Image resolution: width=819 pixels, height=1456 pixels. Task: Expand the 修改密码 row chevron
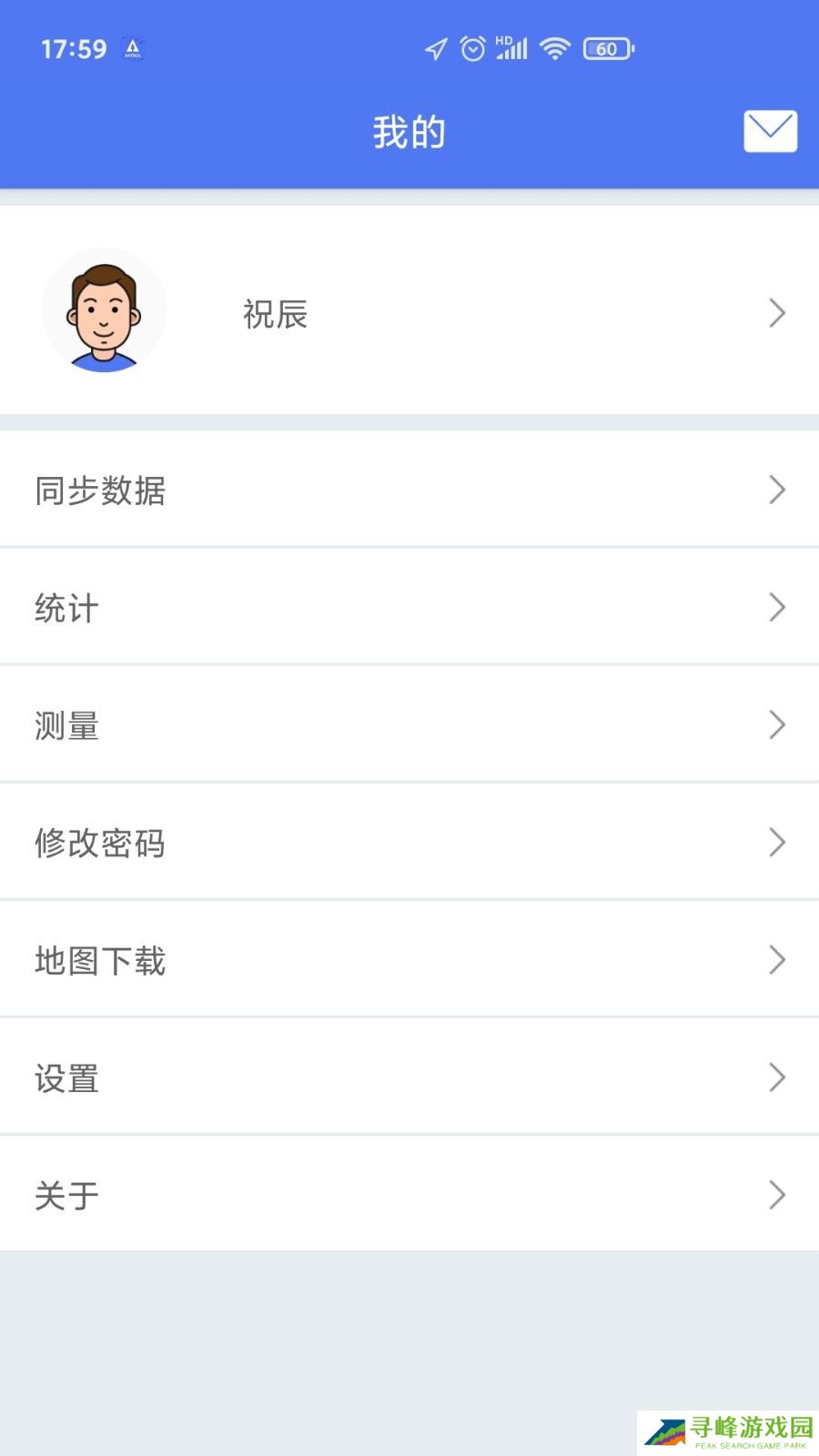click(x=777, y=843)
